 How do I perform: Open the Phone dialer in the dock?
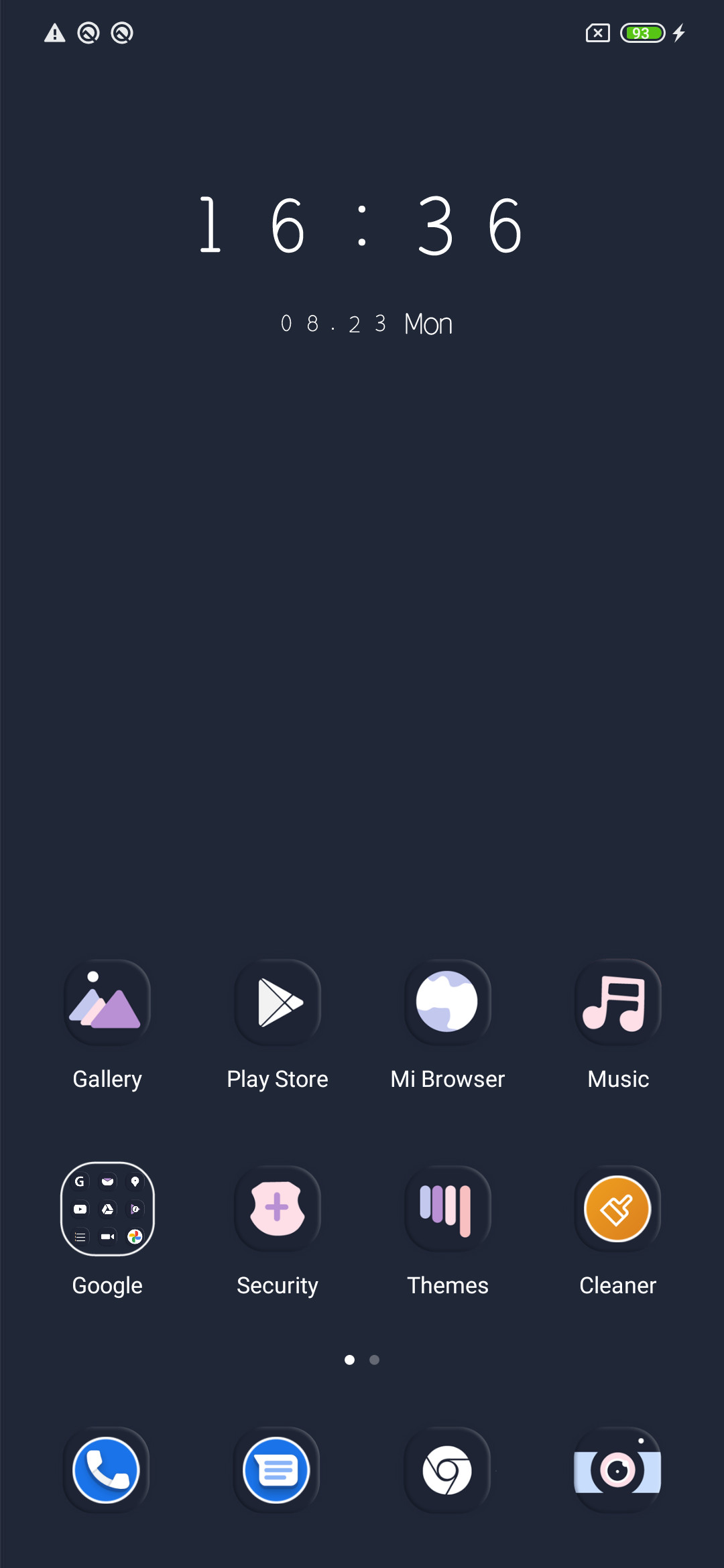pos(106,1470)
